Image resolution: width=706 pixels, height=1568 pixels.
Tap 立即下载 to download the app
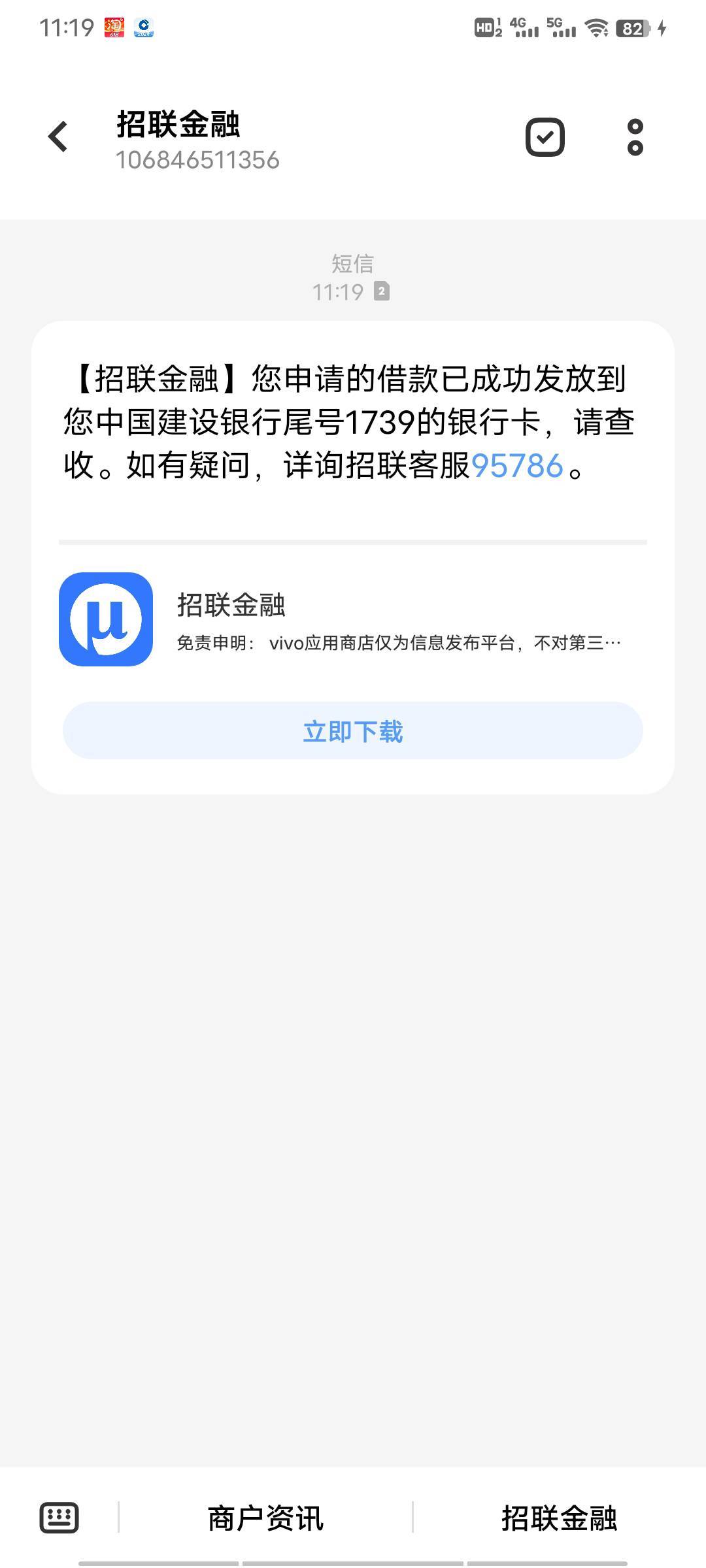353,731
